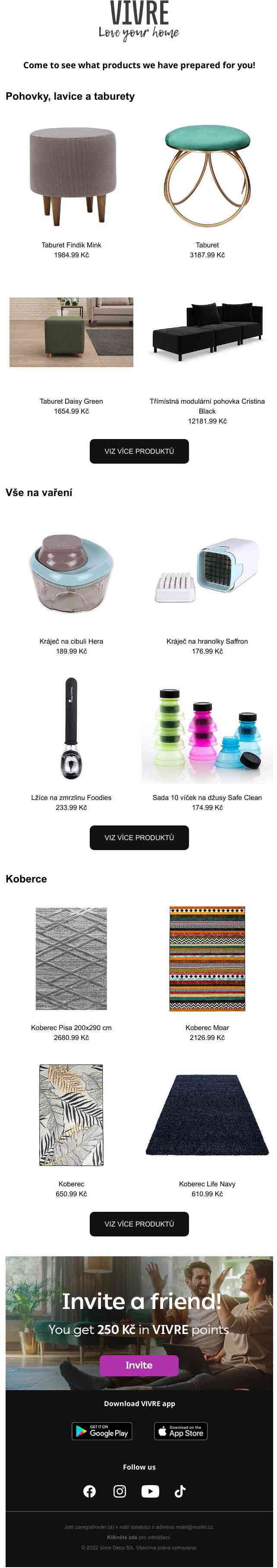Viewport: 277px width, 1568px height.
Task: Open VIVRE's Instagram profile
Action: (x=120, y=1491)
